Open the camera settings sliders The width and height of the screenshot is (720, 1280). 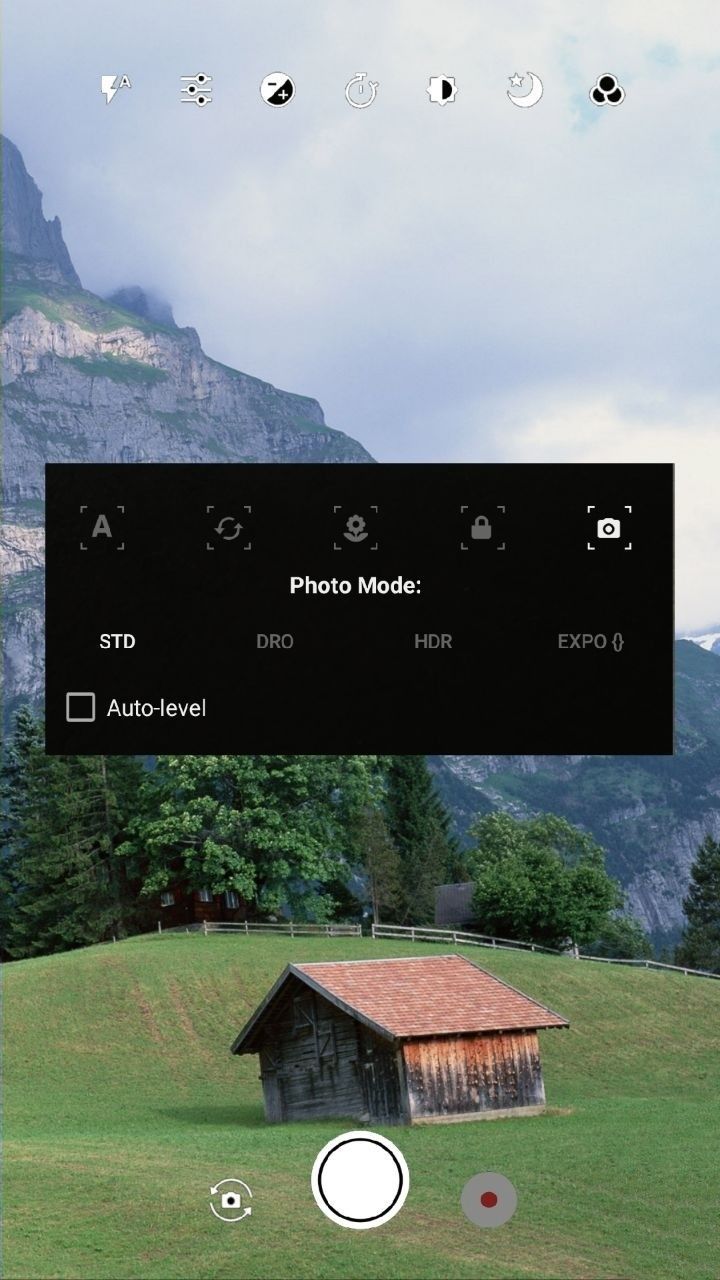(196, 90)
